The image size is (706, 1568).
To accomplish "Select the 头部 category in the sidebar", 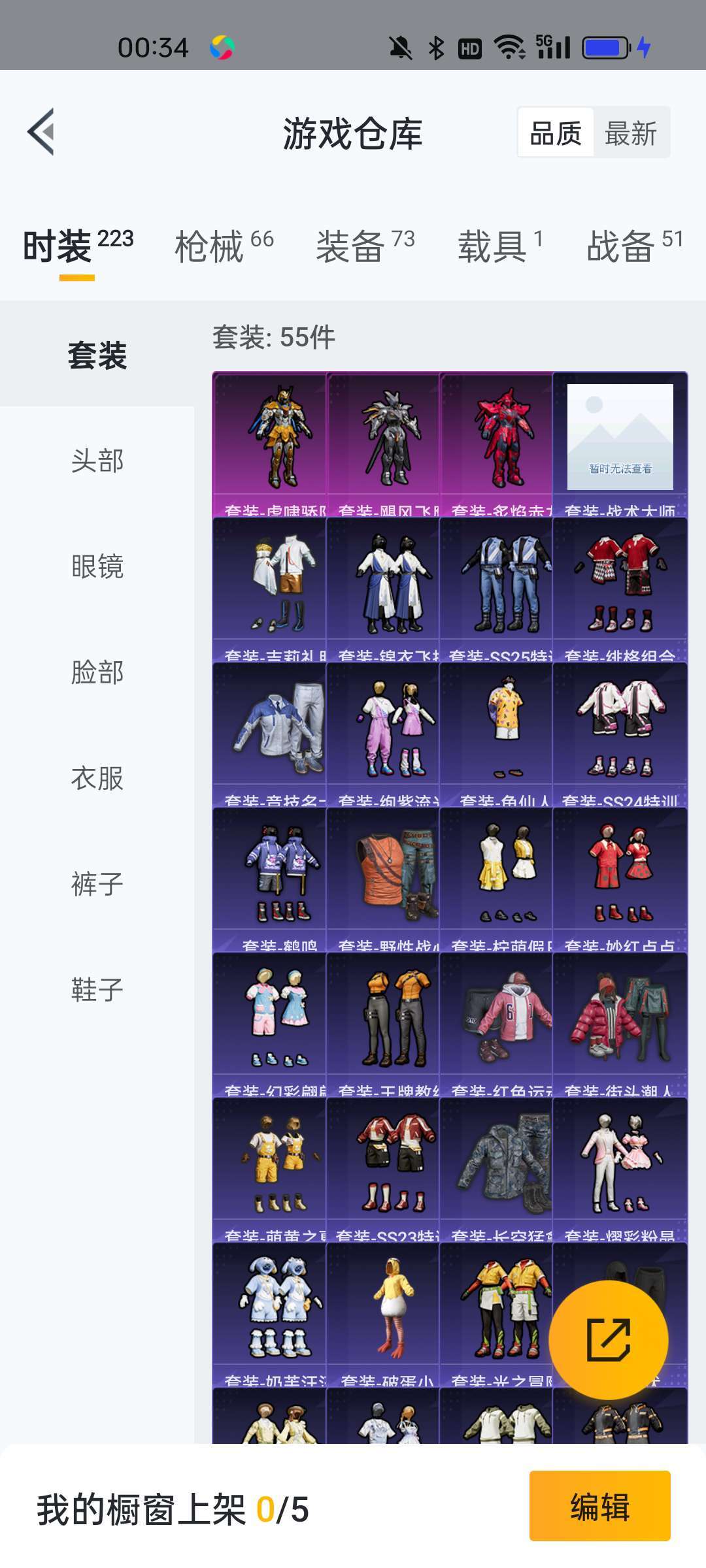I will click(97, 461).
